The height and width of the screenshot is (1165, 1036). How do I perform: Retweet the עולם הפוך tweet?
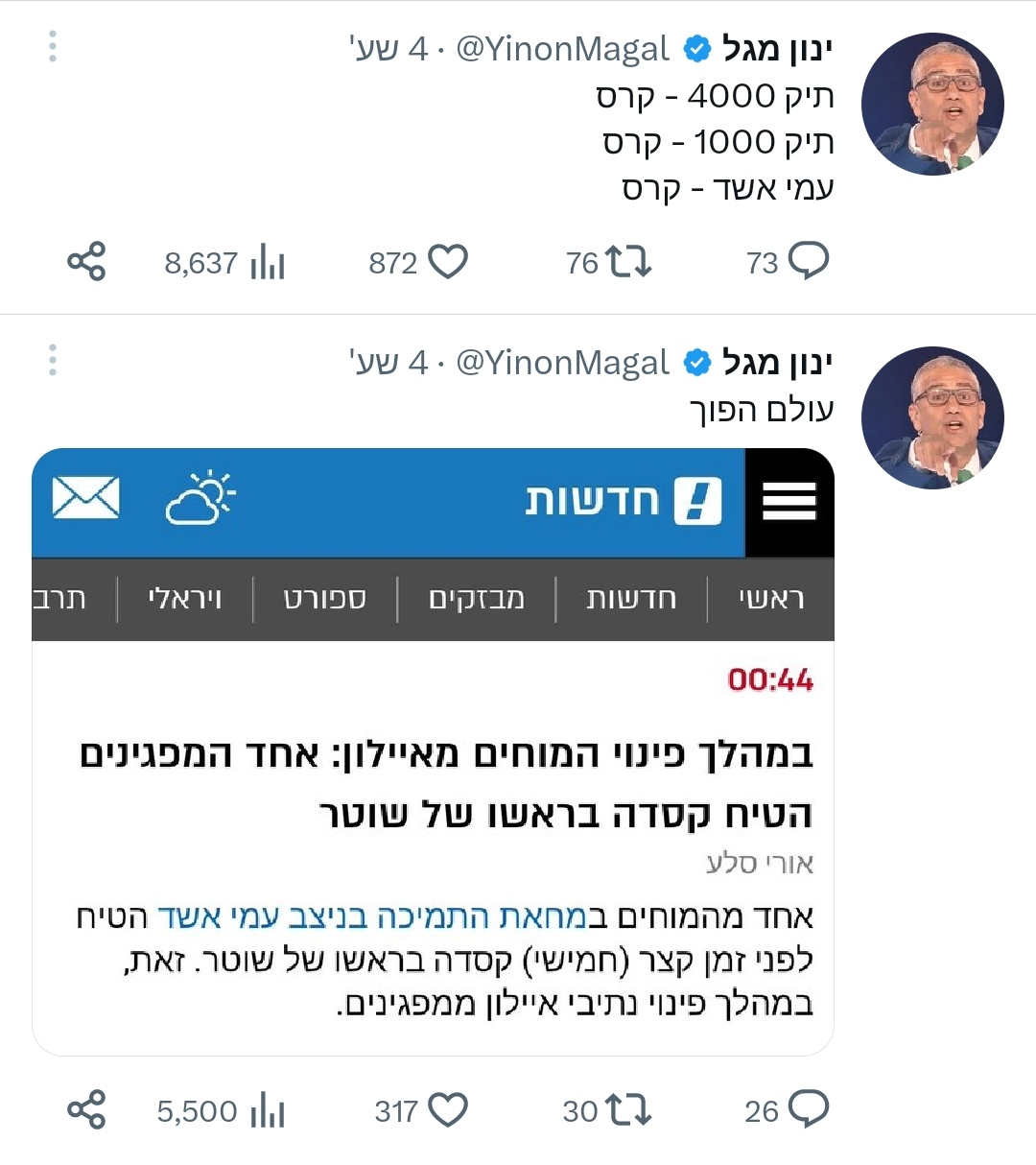point(629,1110)
